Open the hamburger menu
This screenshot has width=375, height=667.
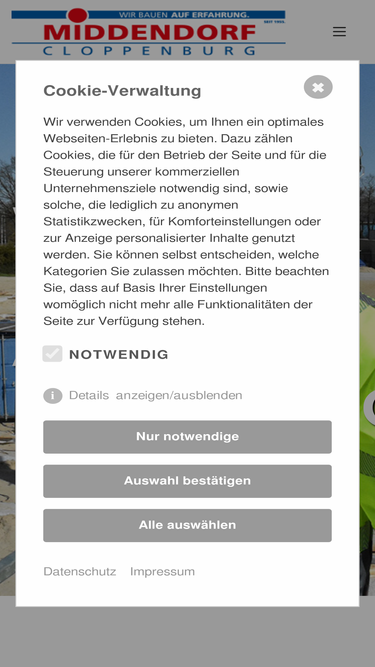[x=339, y=31]
